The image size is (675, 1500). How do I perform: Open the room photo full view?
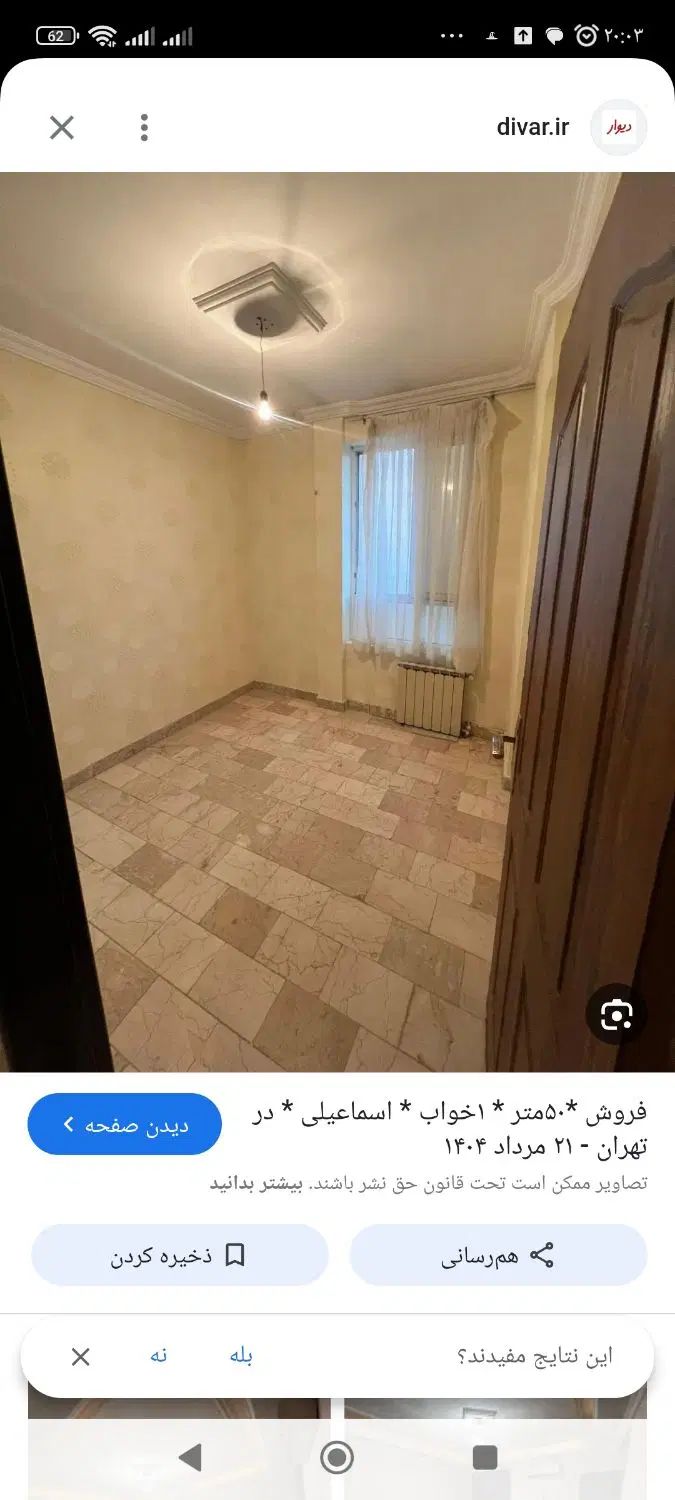pos(300,620)
